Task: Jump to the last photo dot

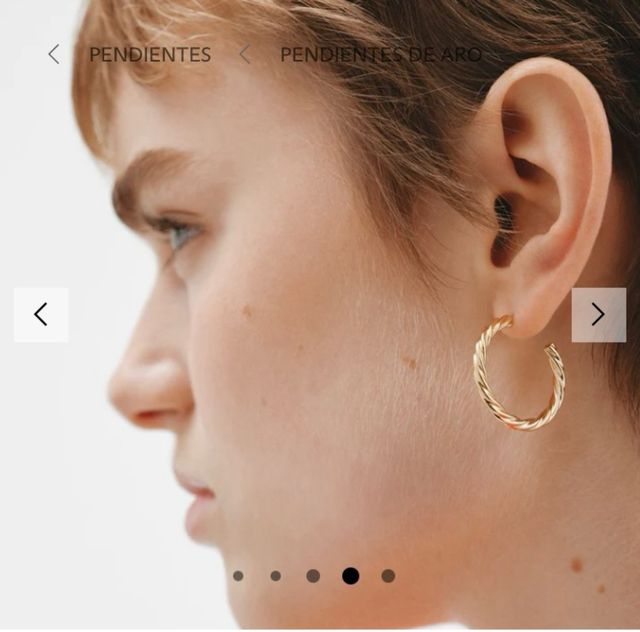Action: (388, 576)
